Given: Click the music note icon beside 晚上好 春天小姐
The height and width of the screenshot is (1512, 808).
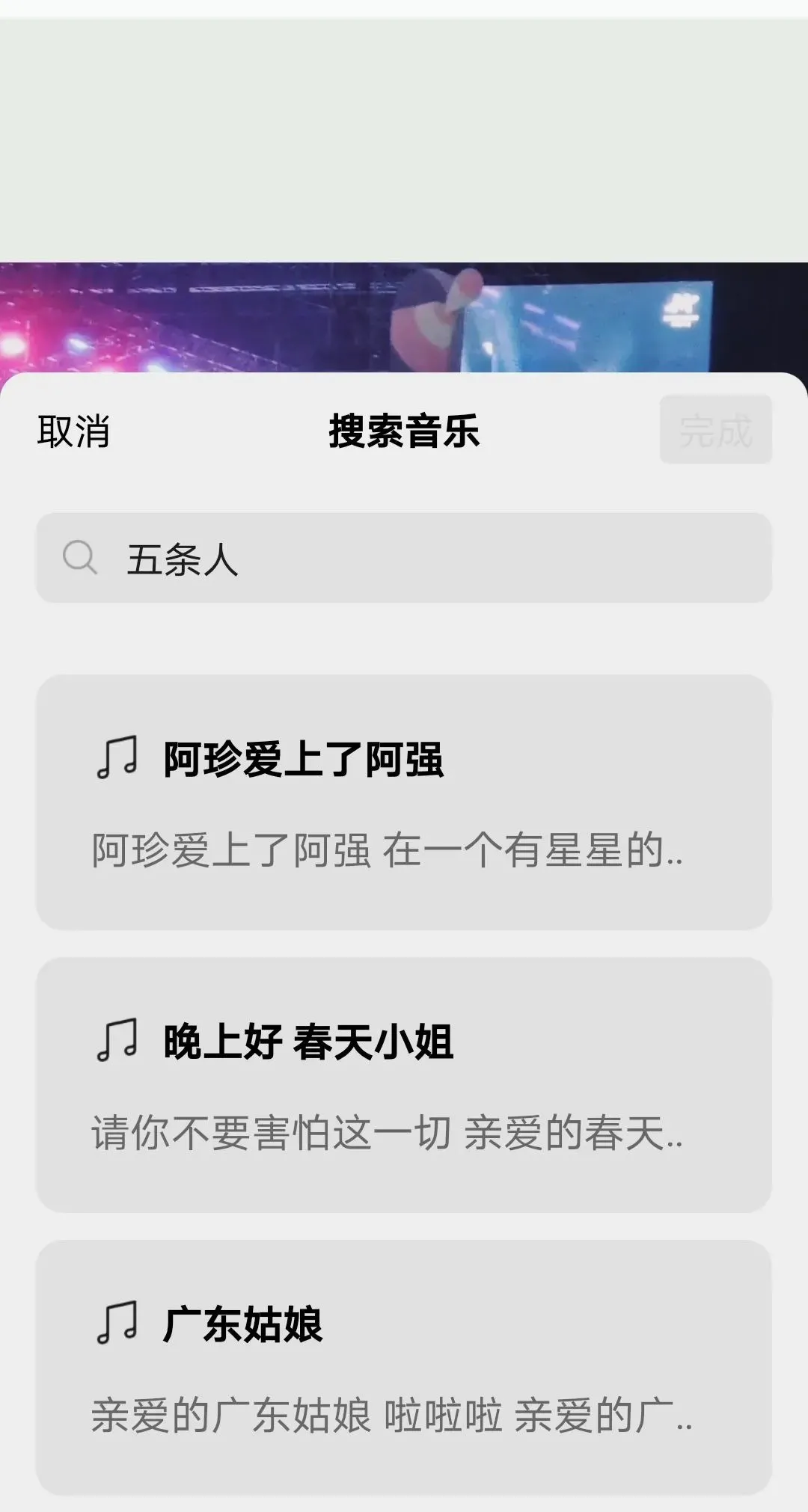Looking at the screenshot, I should coord(117,1039).
